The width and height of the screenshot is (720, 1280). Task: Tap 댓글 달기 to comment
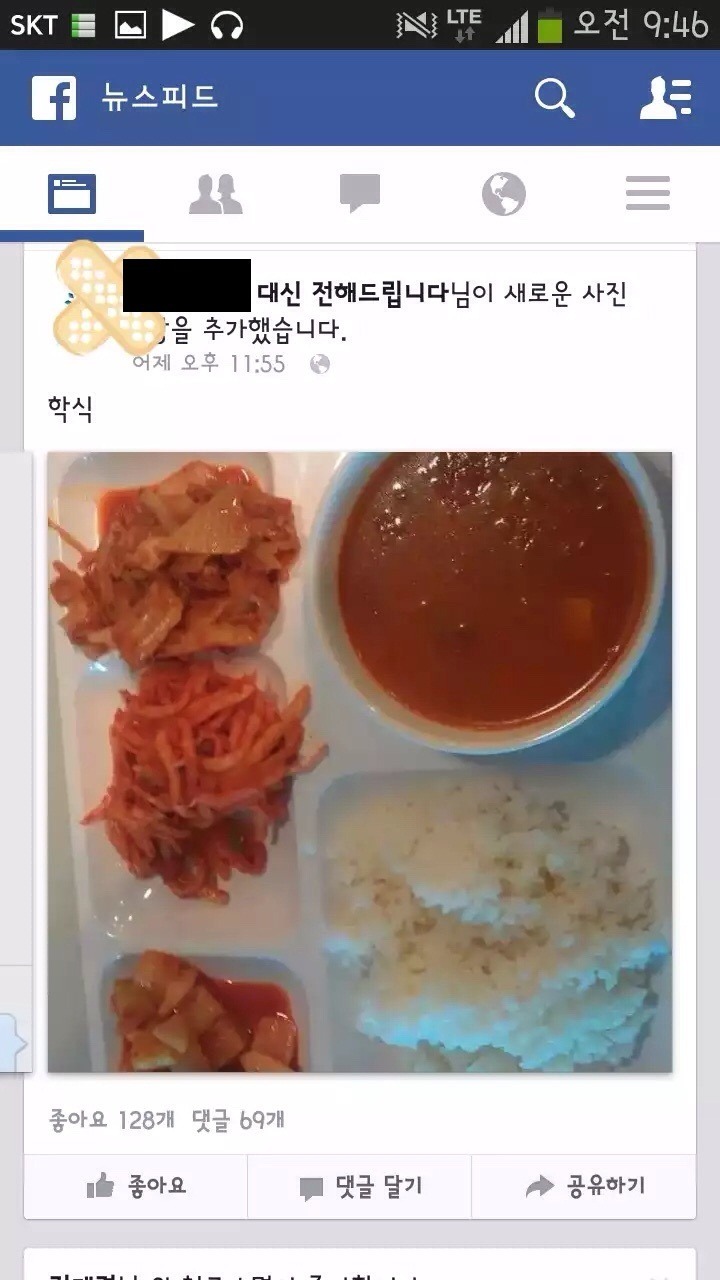click(x=360, y=1187)
